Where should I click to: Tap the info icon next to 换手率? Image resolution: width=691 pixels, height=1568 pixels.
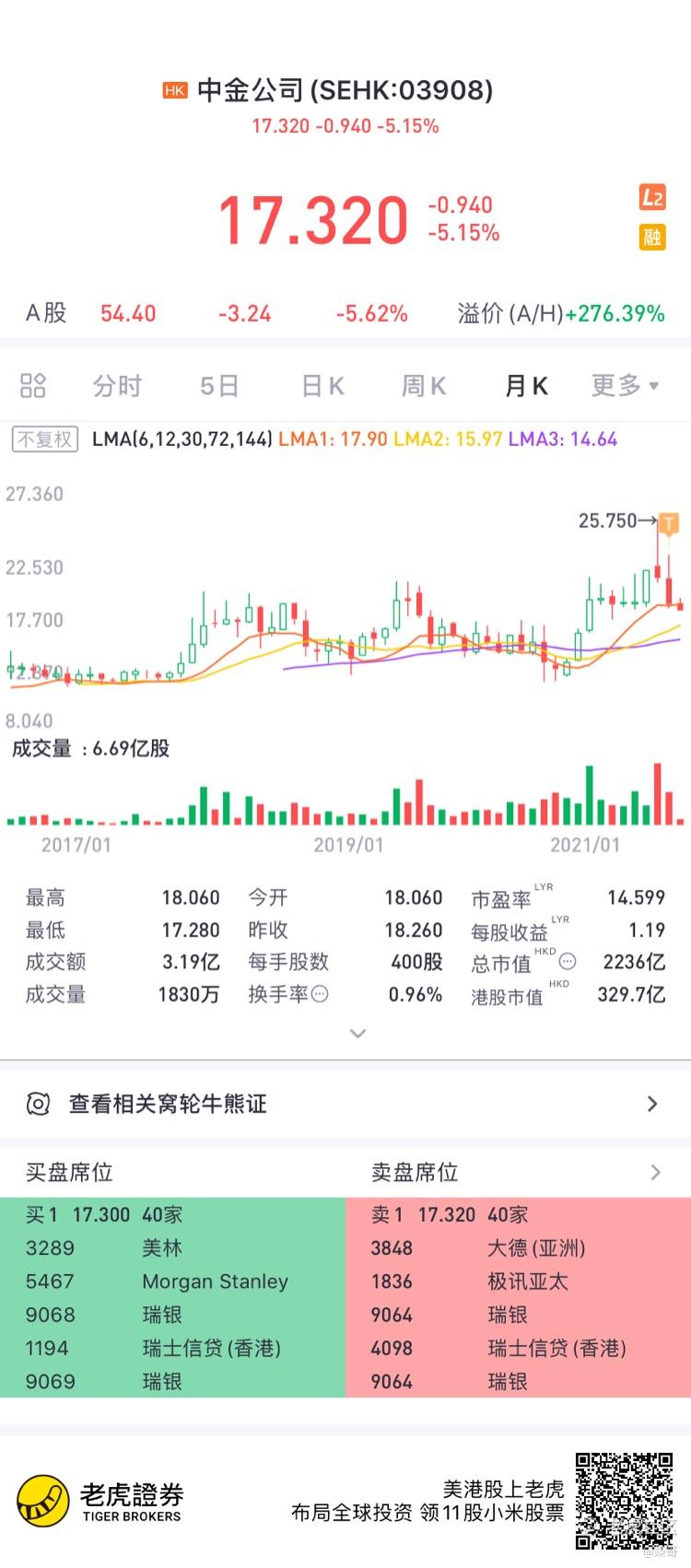pos(320,994)
